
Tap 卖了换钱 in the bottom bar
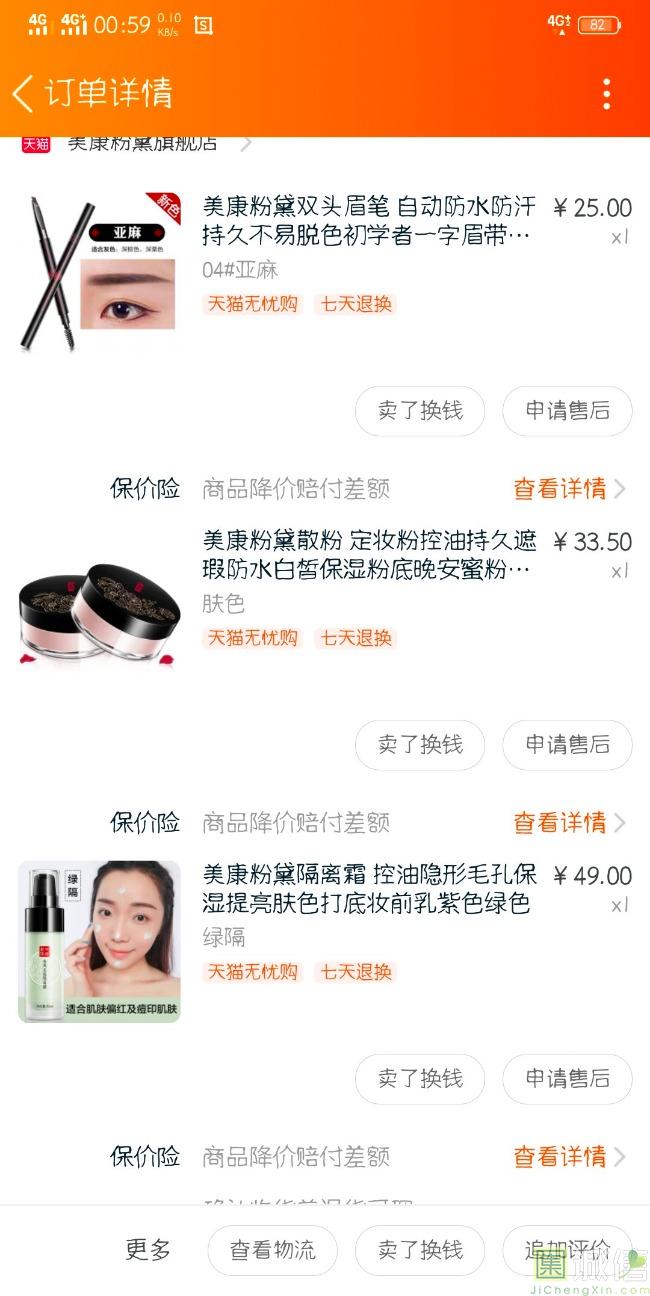[x=420, y=1250]
